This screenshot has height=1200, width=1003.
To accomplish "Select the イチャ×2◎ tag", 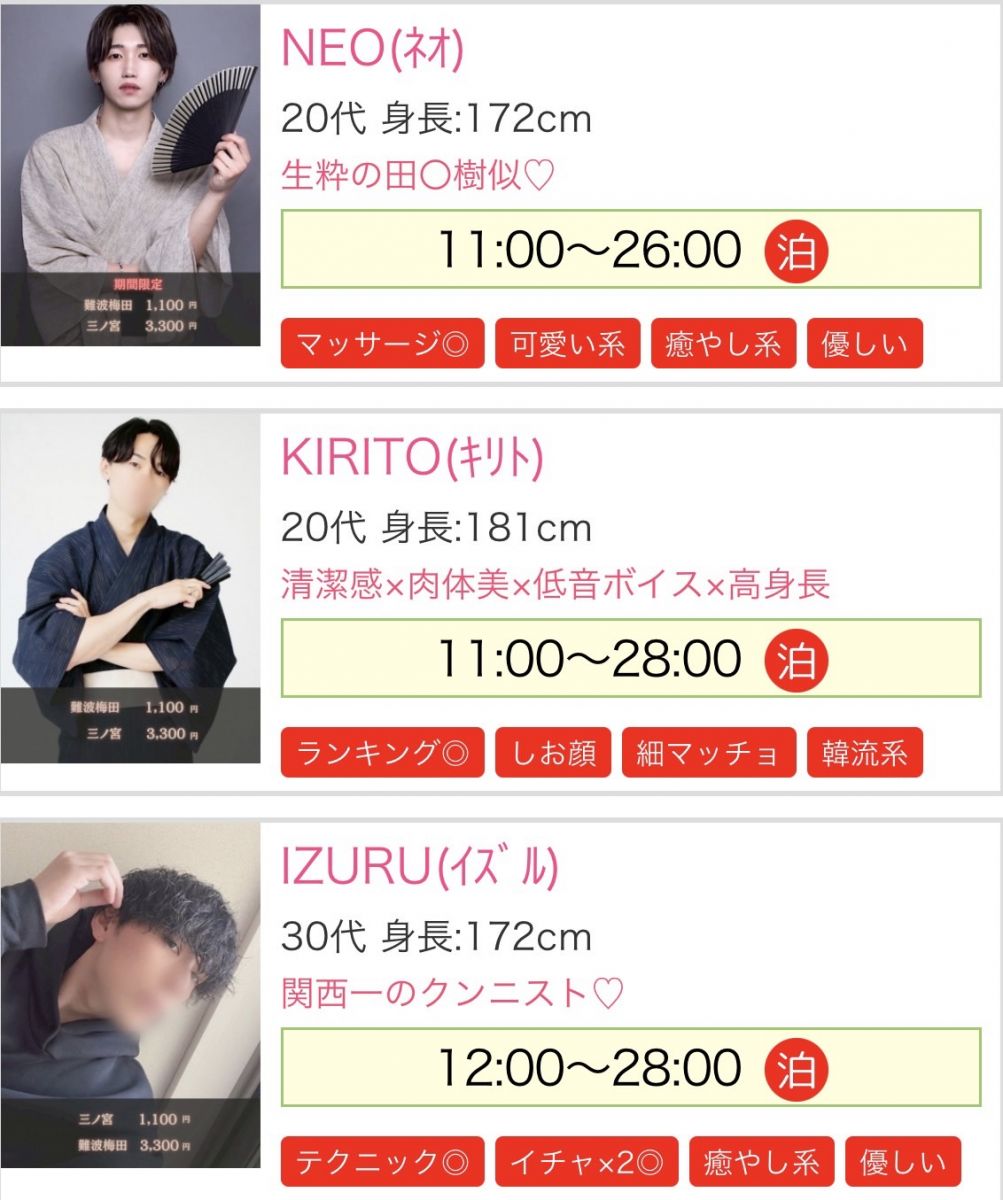I will point(586,1162).
